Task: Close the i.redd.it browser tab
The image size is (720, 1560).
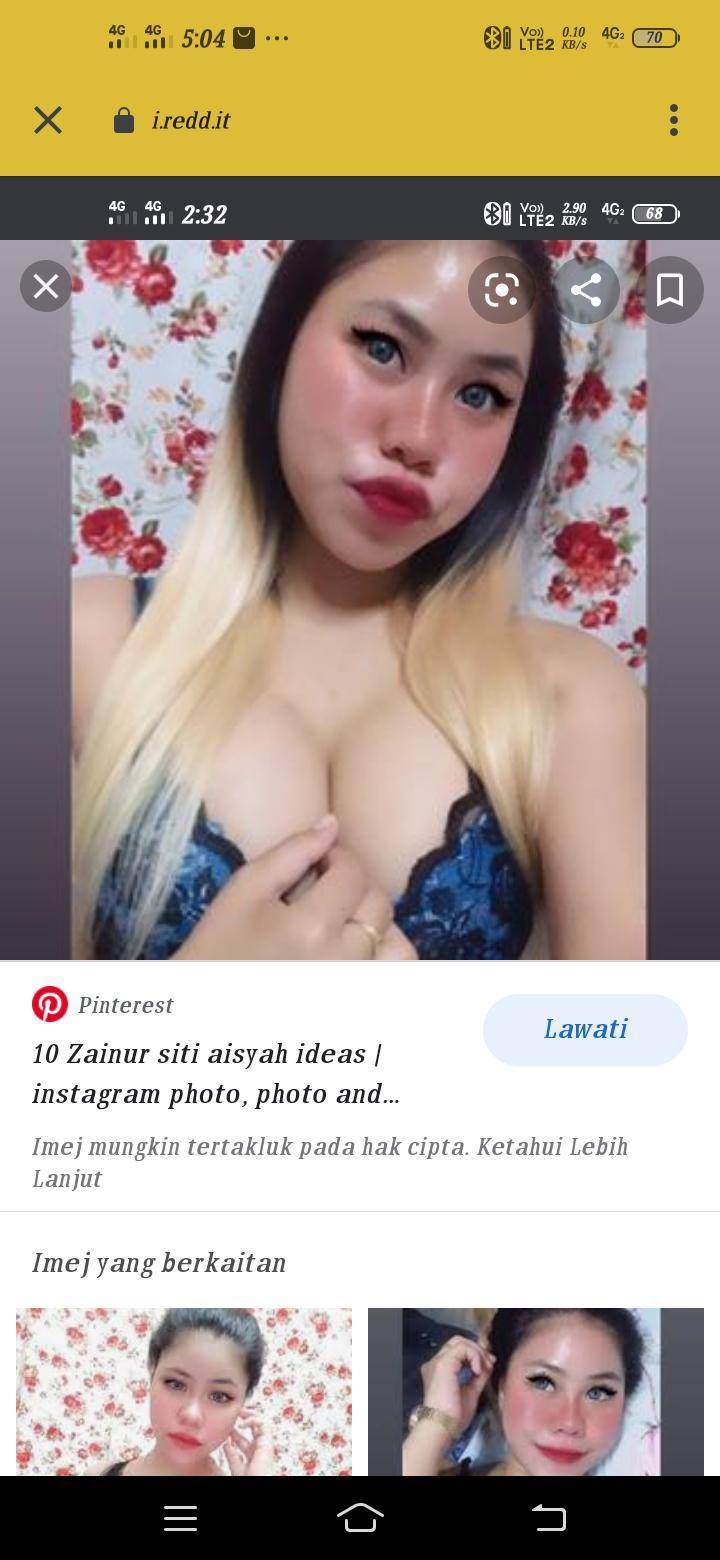Action: [x=48, y=120]
